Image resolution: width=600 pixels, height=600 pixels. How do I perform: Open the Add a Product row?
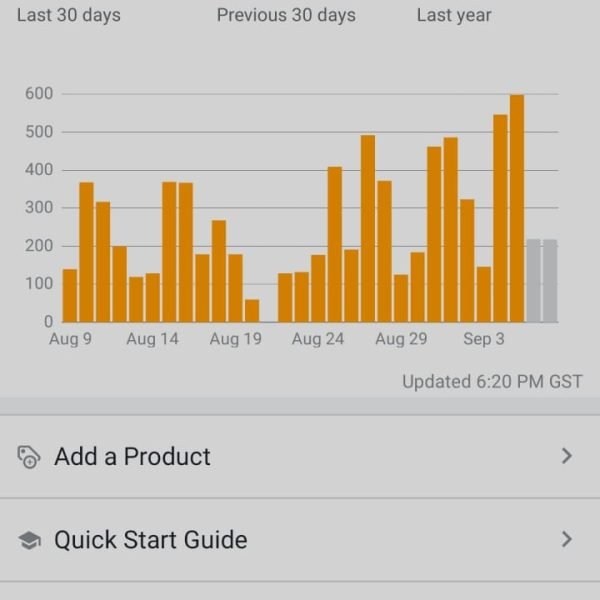(299, 457)
